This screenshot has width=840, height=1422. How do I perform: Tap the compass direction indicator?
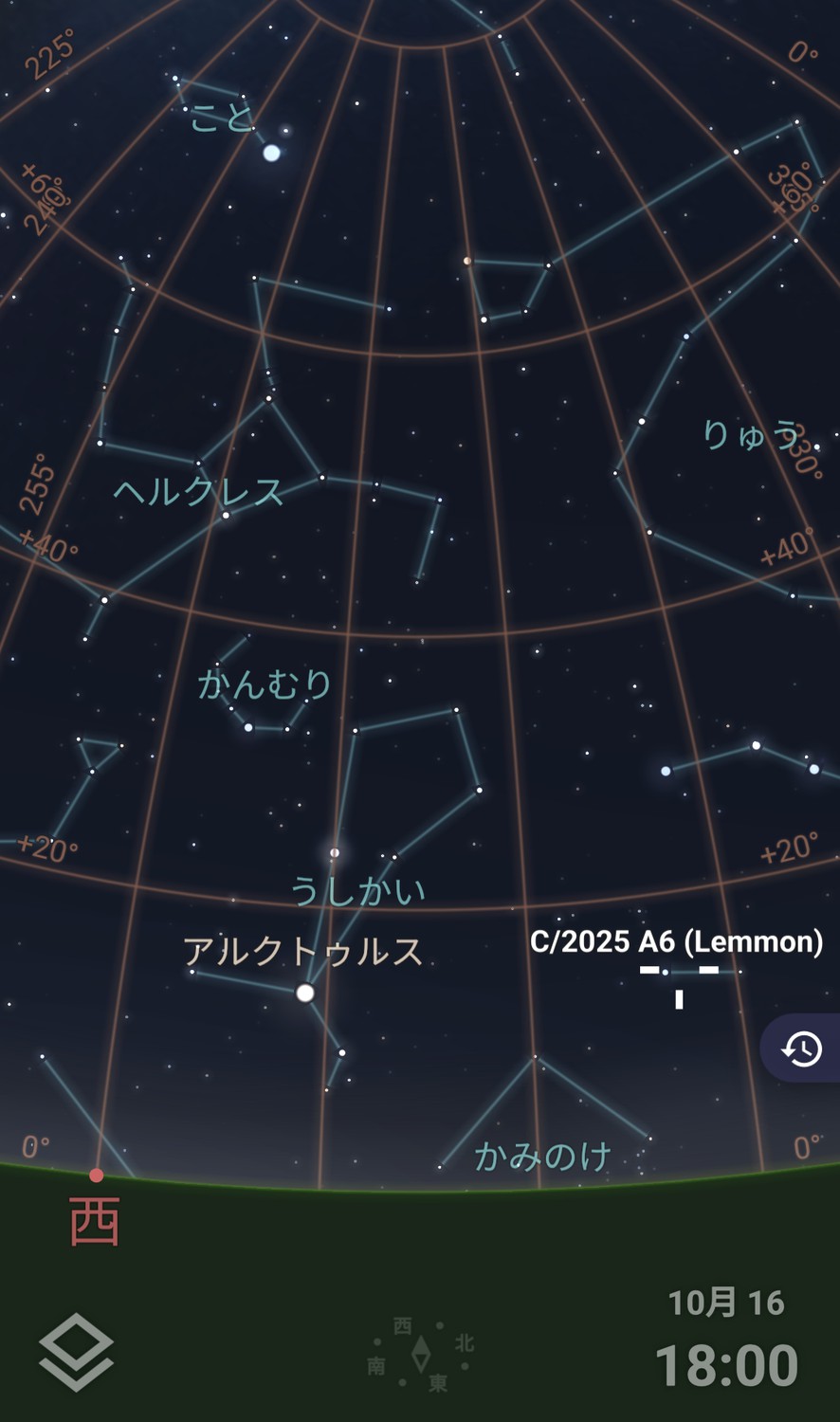tap(420, 1356)
